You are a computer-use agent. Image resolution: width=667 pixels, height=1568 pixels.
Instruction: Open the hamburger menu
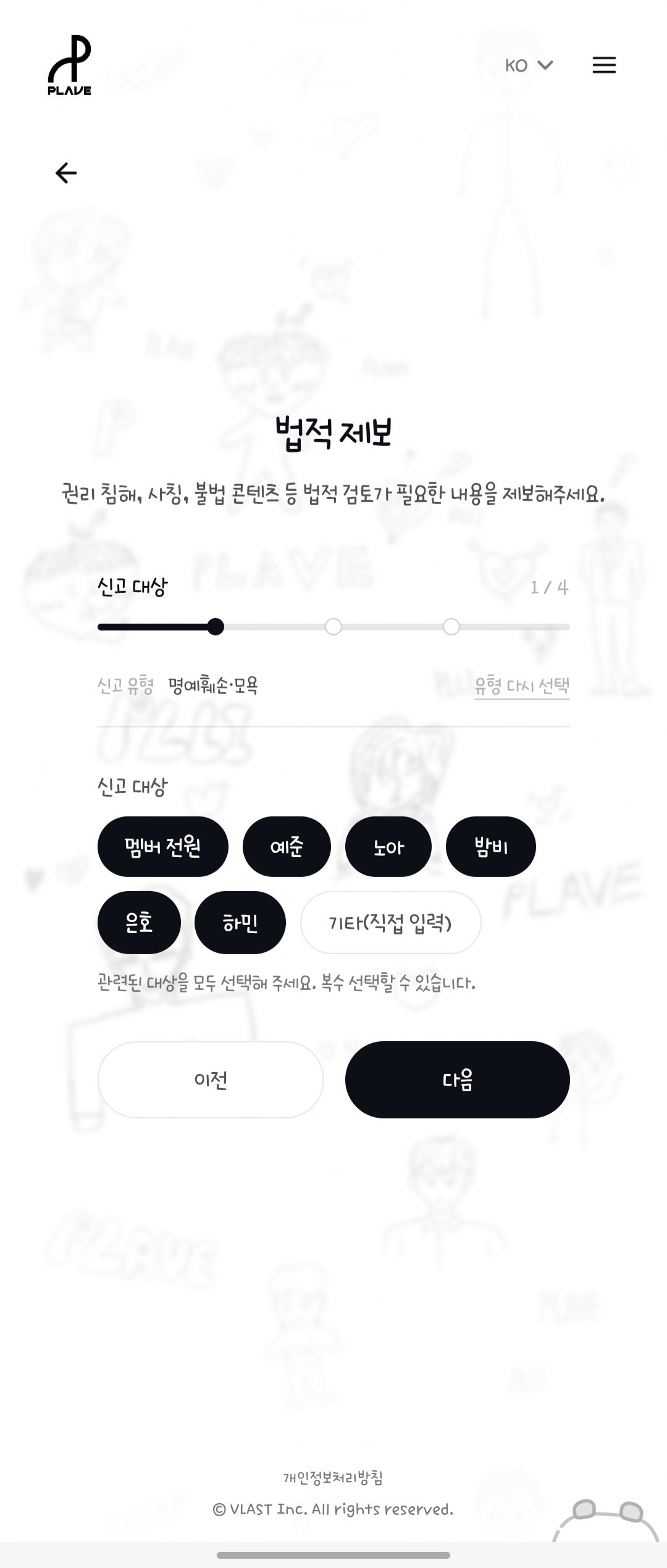(x=604, y=65)
